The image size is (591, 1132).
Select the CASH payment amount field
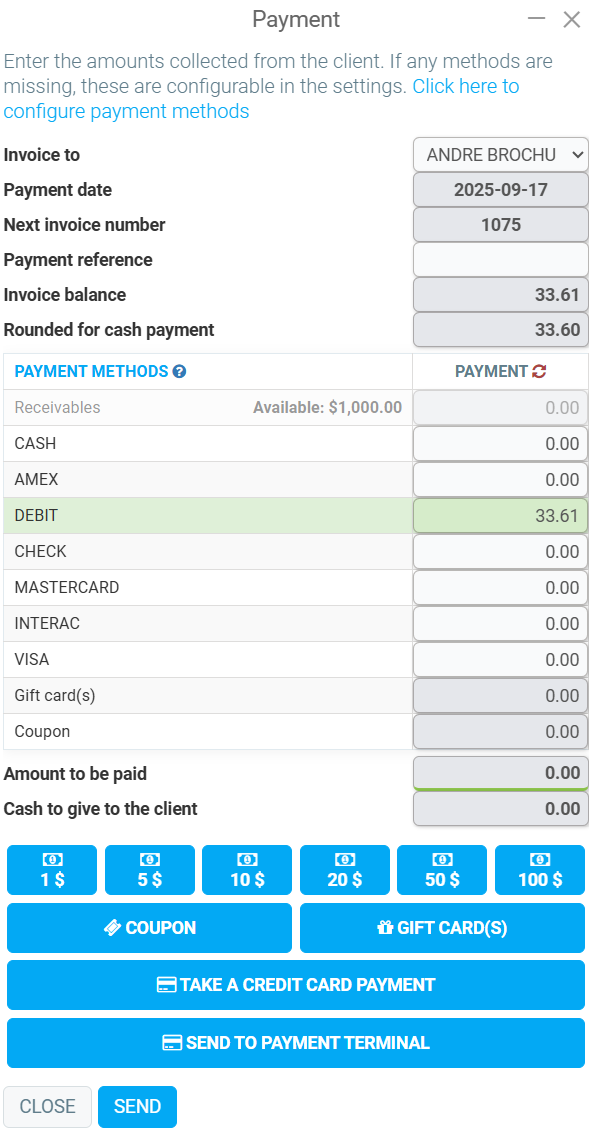501,444
